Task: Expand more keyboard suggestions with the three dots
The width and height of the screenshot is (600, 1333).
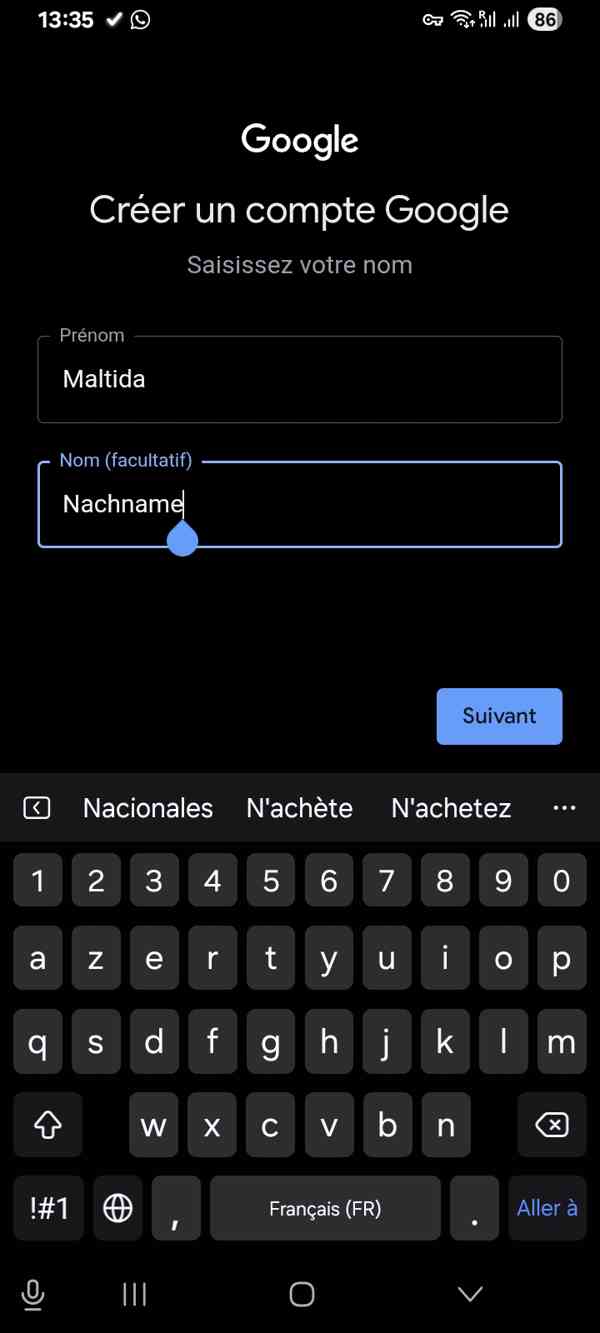Action: coord(564,808)
